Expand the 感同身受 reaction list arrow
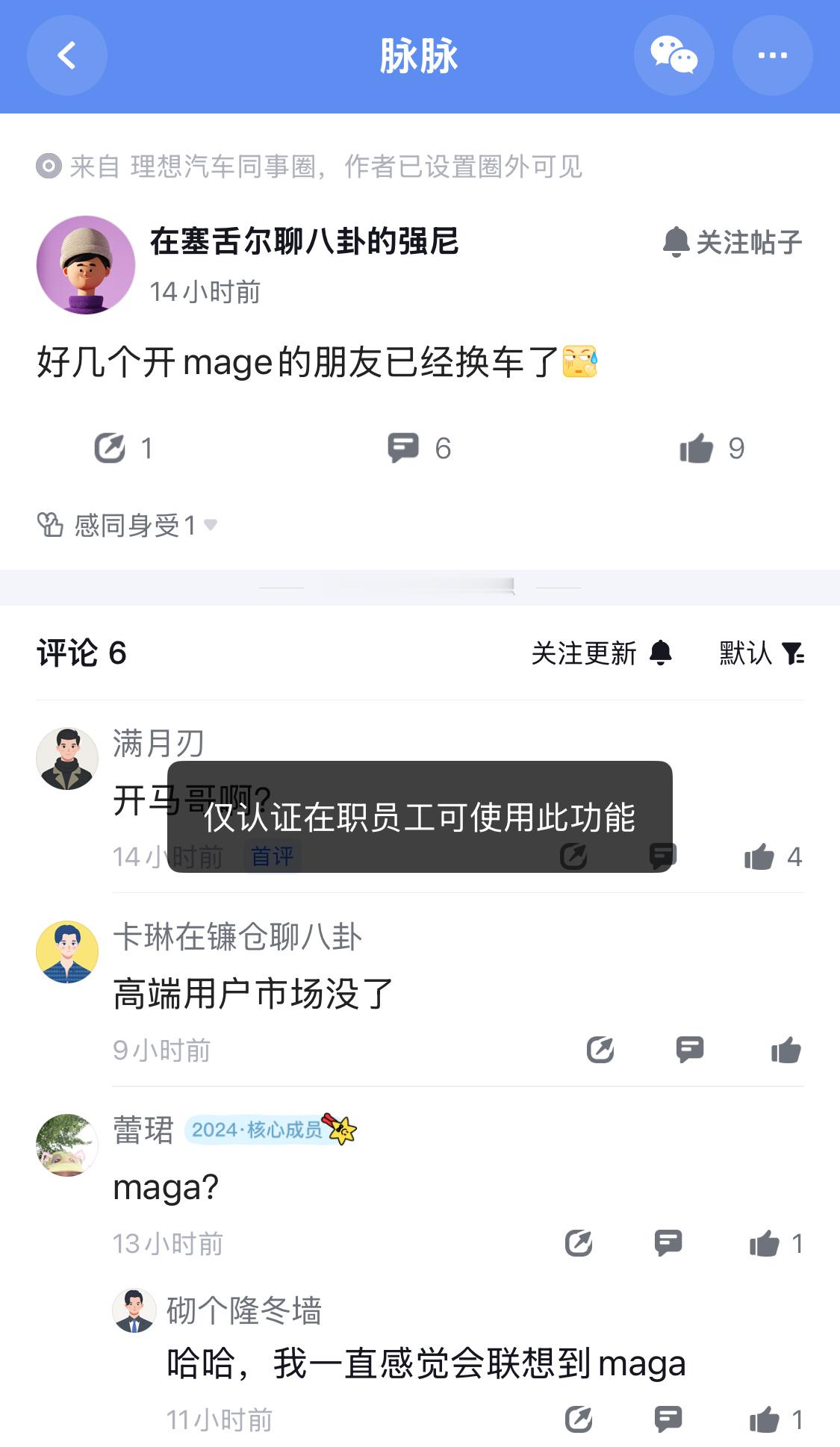The image size is (840, 1447). [x=211, y=526]
